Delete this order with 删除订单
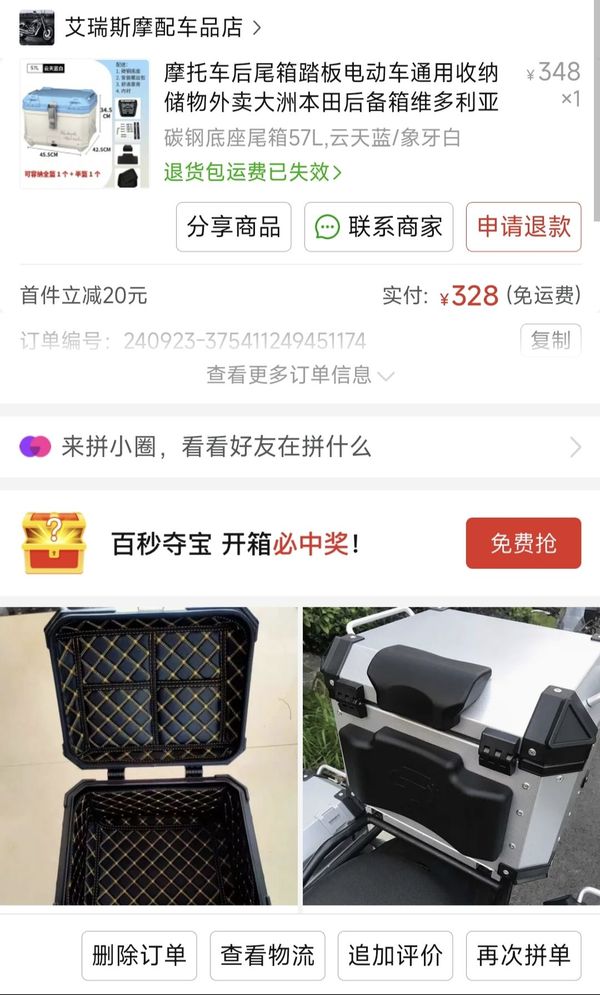Screen dimensions: 600x995 coord(139,955)
